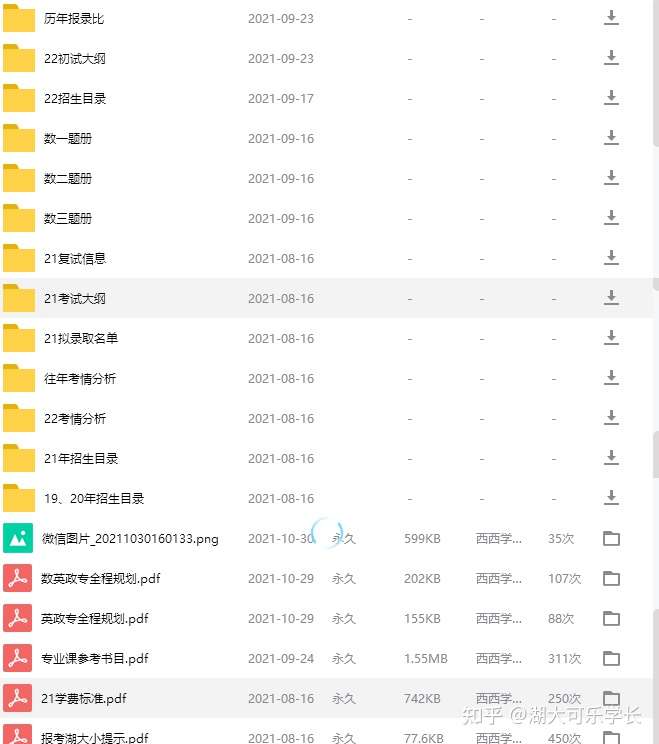Viewport: 659px width, 744px height.
Task: Open 数英政专全程规划.pdf
Action: pos(101,578)
